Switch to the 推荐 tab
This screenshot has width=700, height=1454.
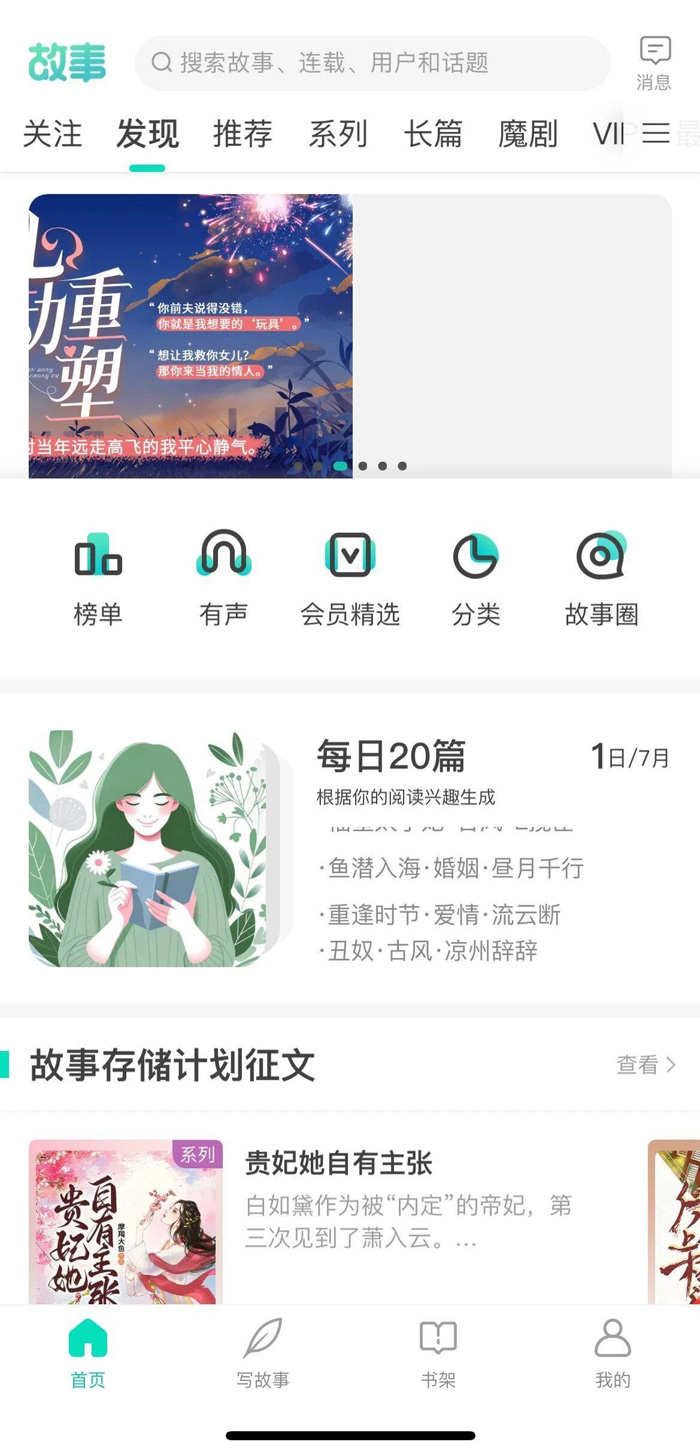[x=242, y=133]
